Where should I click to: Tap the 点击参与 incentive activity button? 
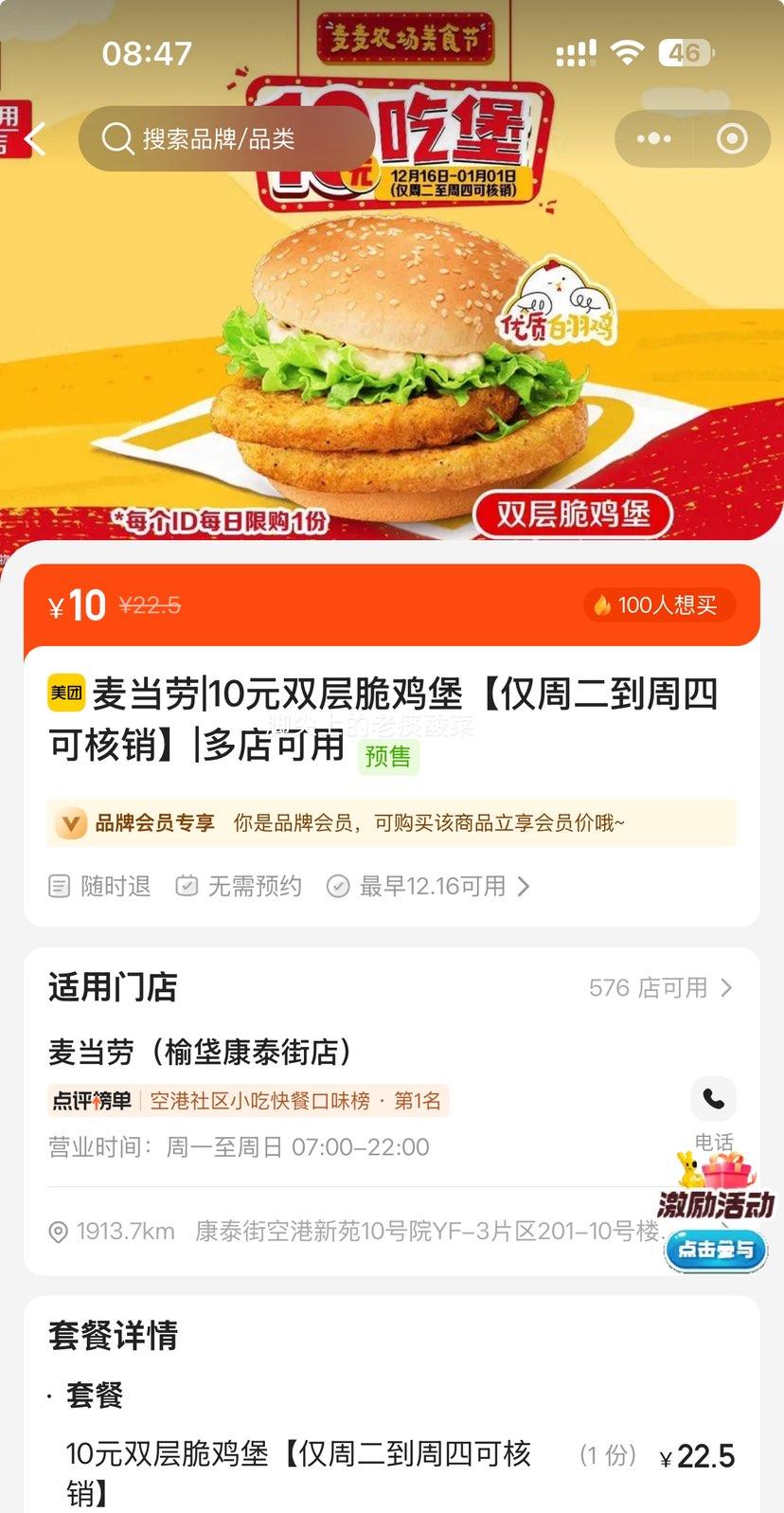[715, 1251]
